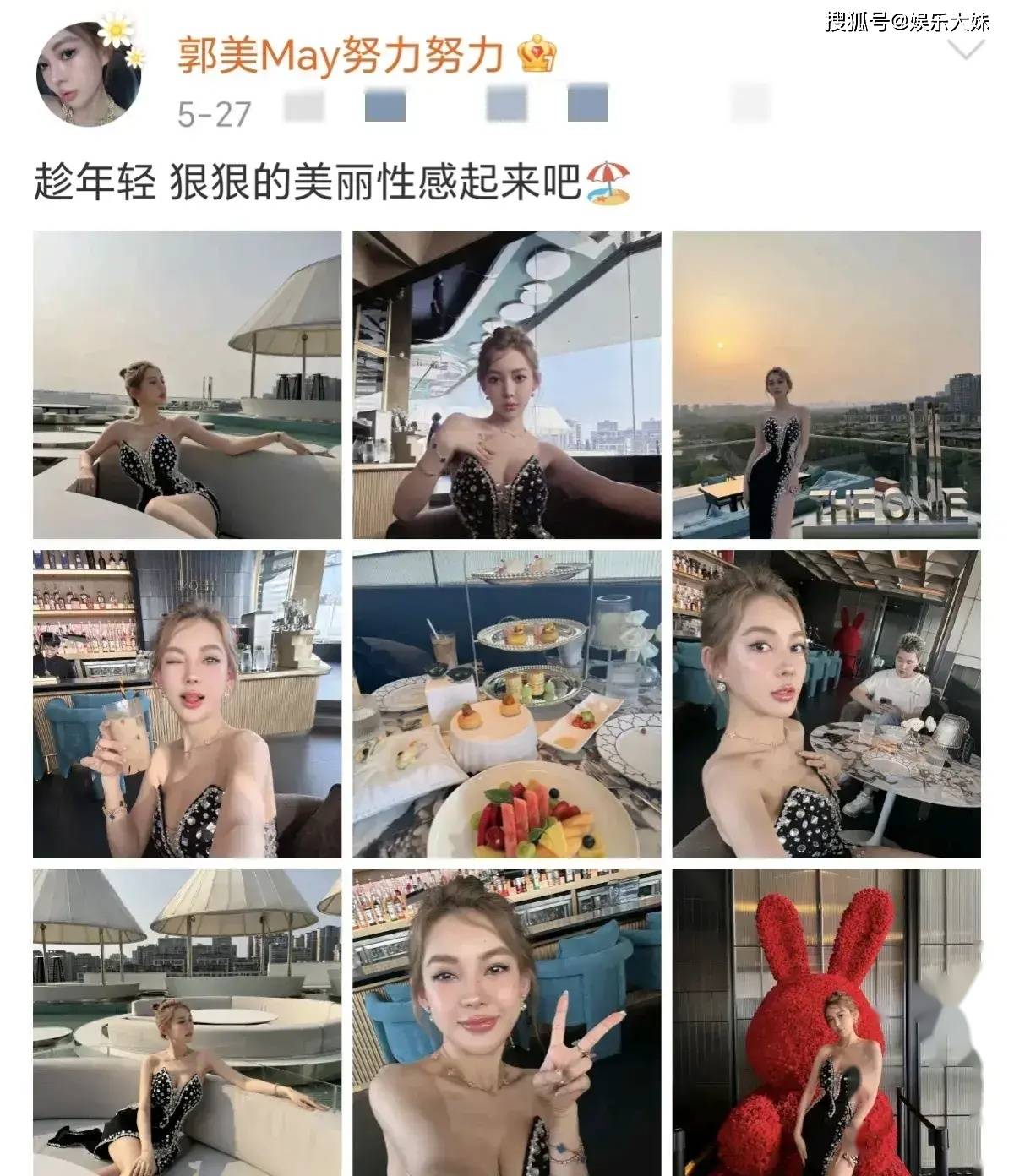Open the winking selfie holding iced coffee

pos(187,704)
